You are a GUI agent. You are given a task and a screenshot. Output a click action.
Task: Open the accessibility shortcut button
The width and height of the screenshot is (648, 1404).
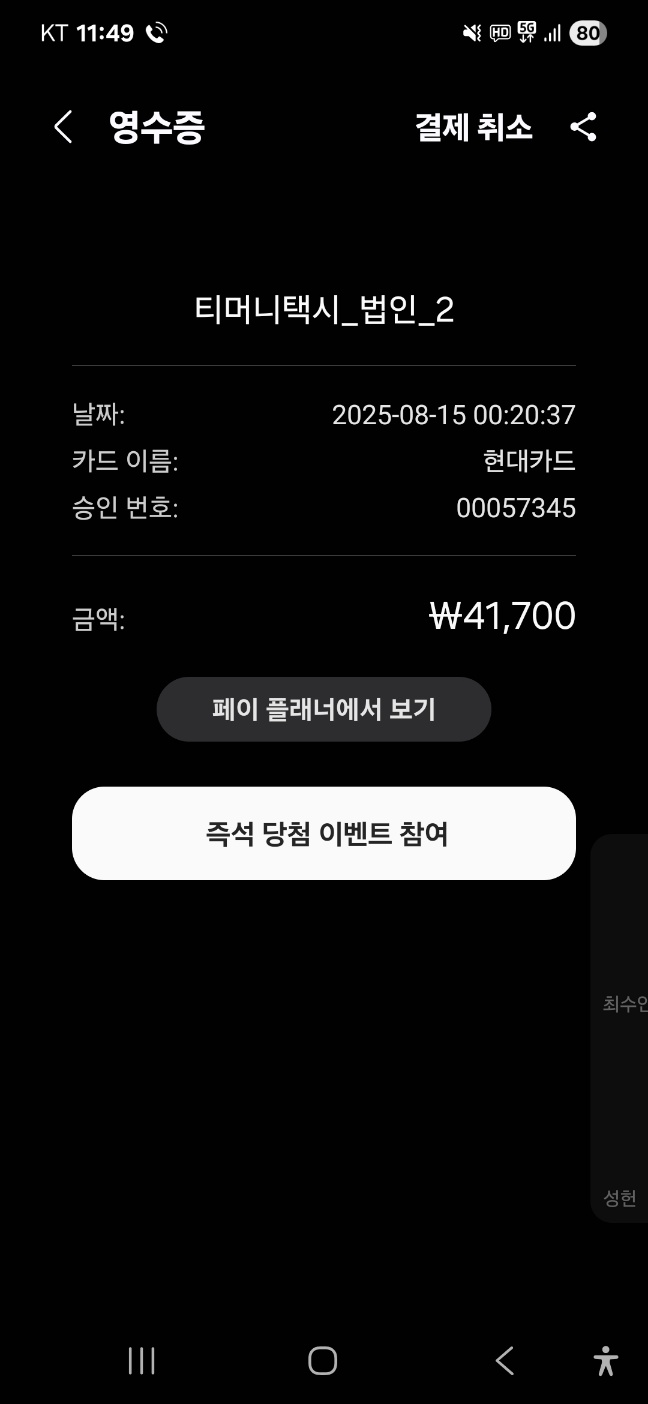coord(605,1361)
